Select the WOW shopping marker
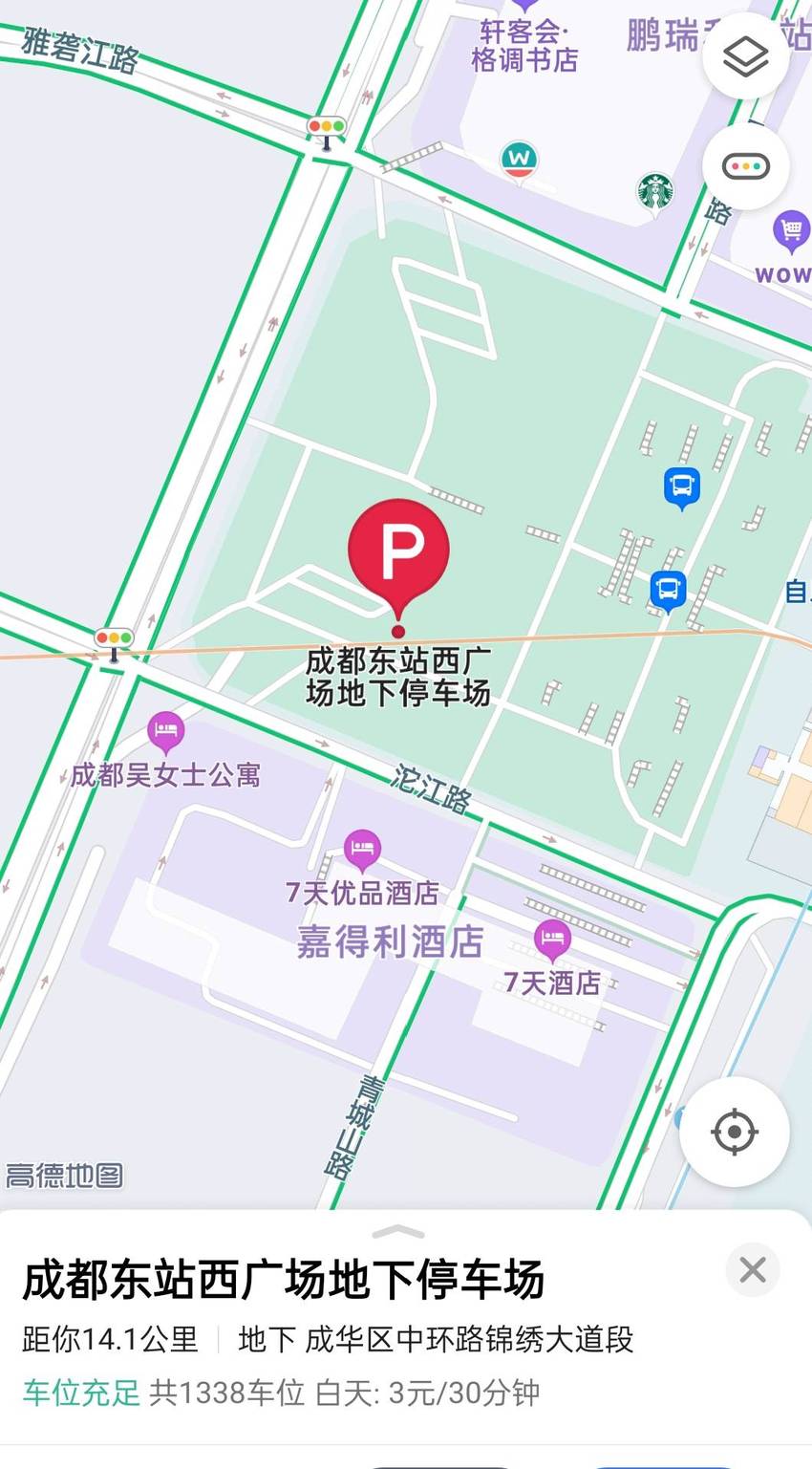Image resolution: width=812 pixels, height=1469 pixels. (792, 232)
